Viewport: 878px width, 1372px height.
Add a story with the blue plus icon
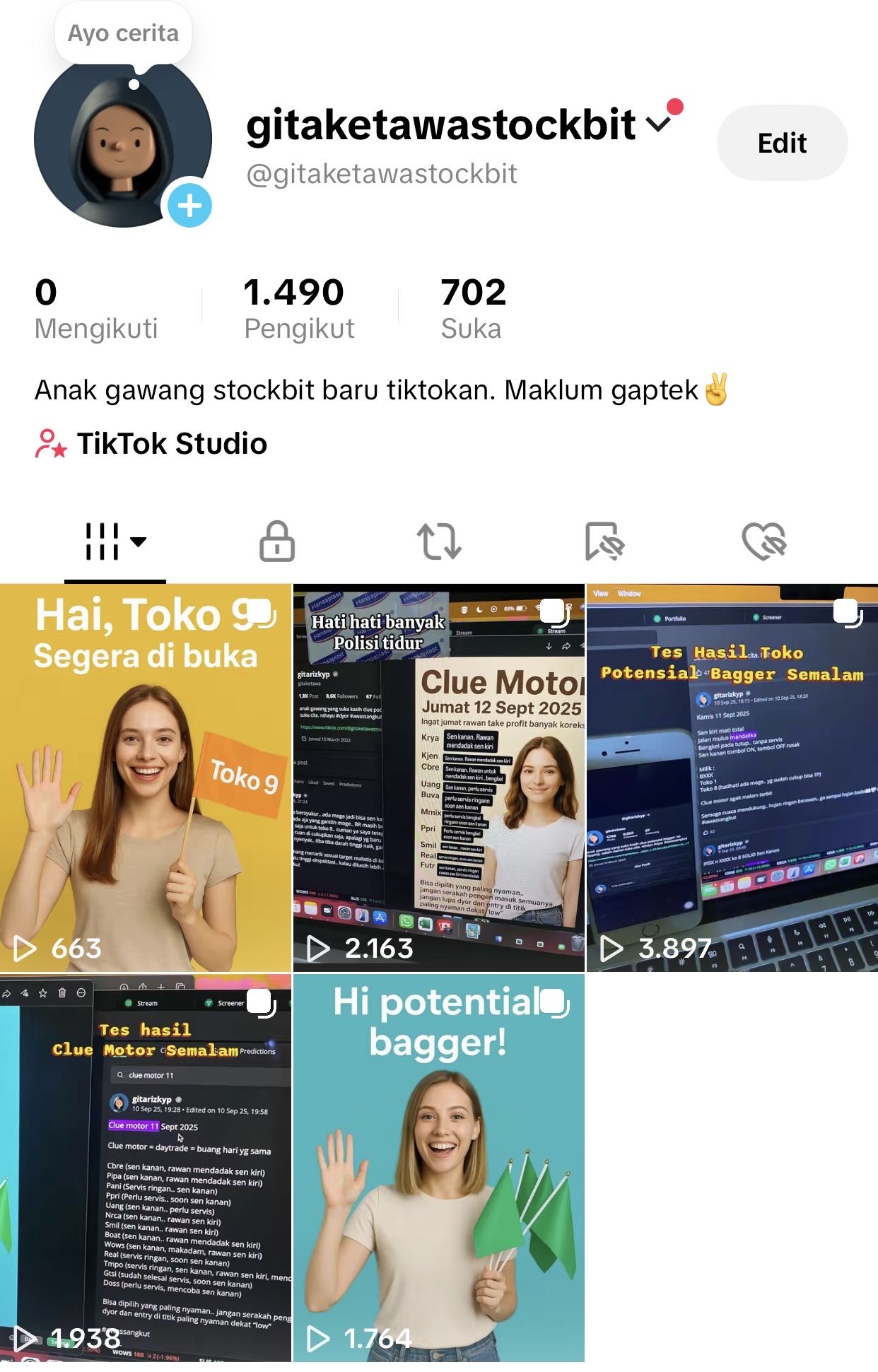tap(189, 206)
